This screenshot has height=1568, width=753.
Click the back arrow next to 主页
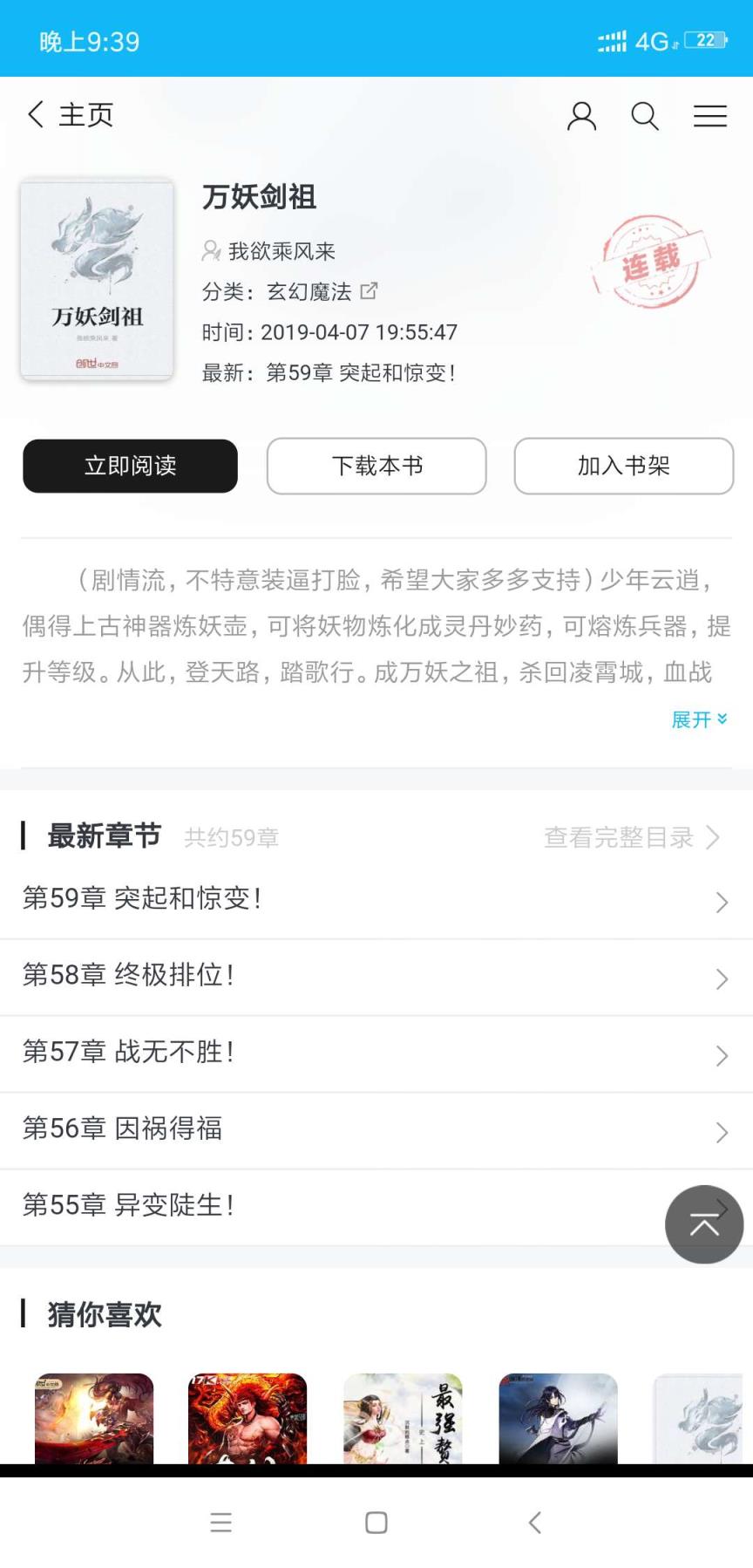pyautogui.click(x=34, y=113)
